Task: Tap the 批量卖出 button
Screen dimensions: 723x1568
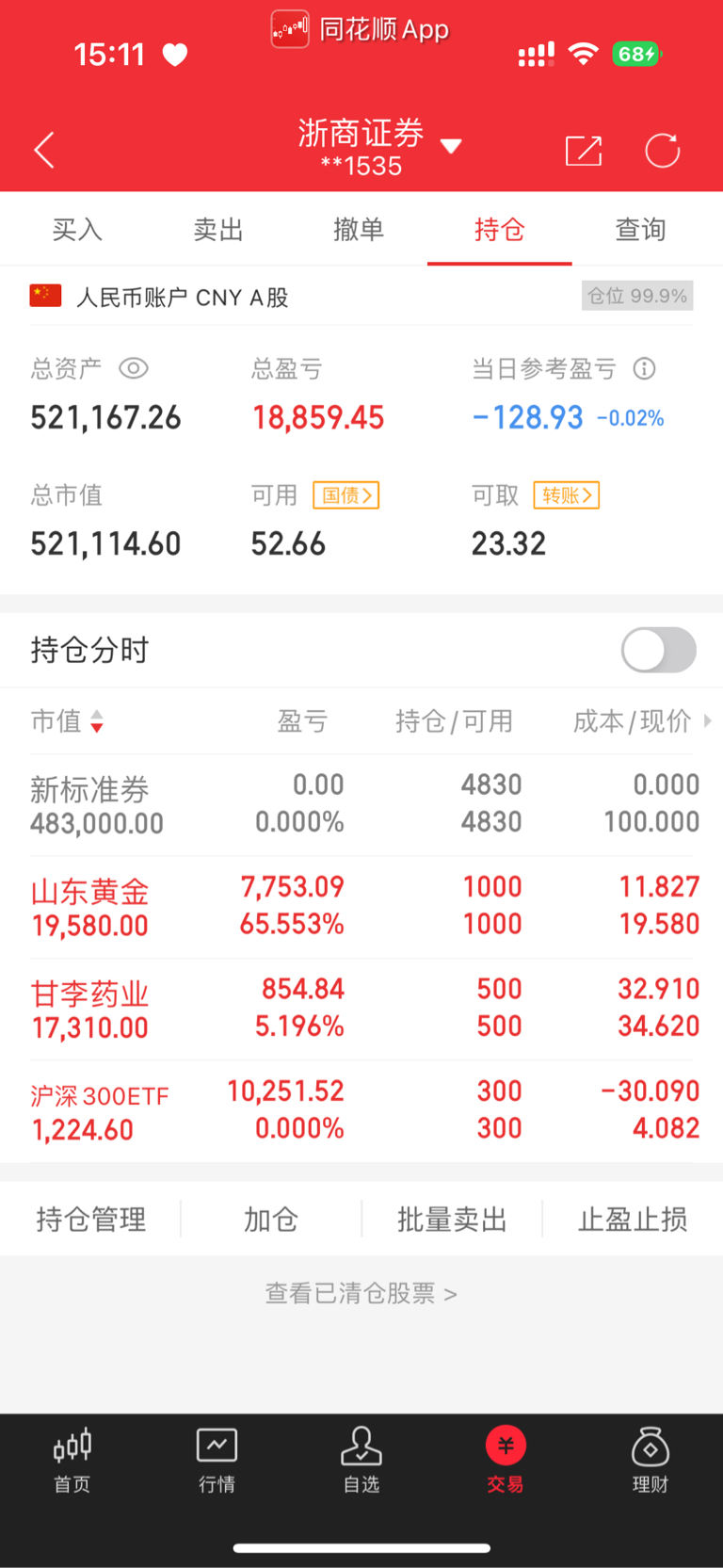Action: [452, 1220]
